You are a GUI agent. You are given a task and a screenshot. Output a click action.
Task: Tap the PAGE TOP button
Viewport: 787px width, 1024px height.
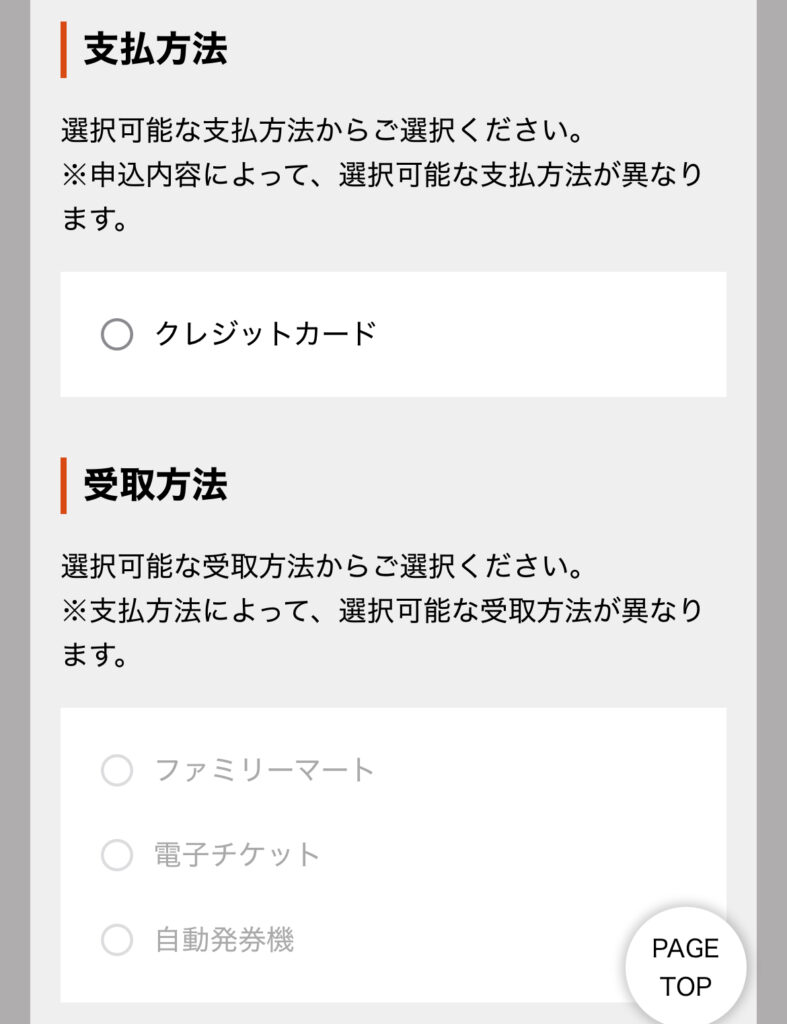685,966
